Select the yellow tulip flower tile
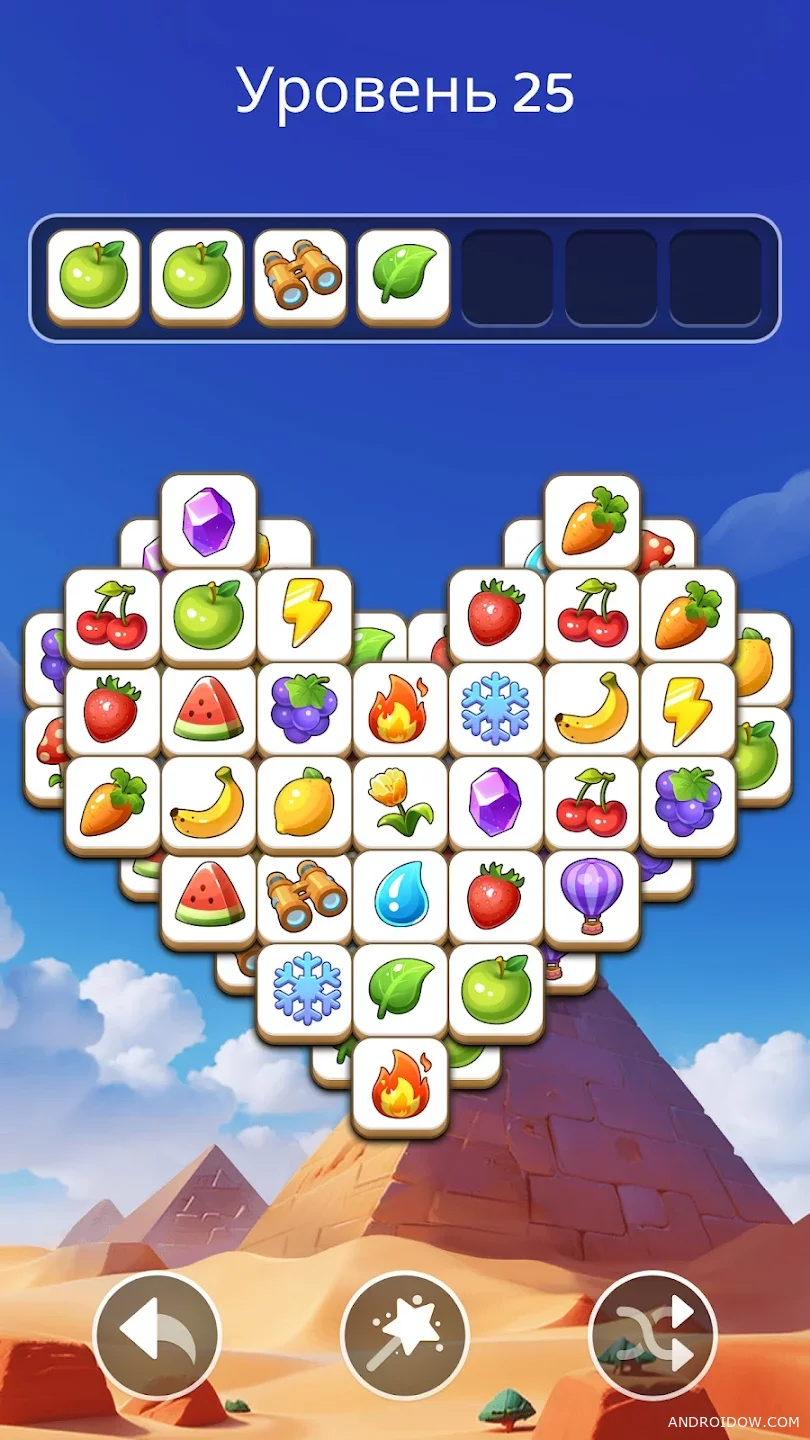Screen dimensions: 810x1440 click(x=400, y=804)
